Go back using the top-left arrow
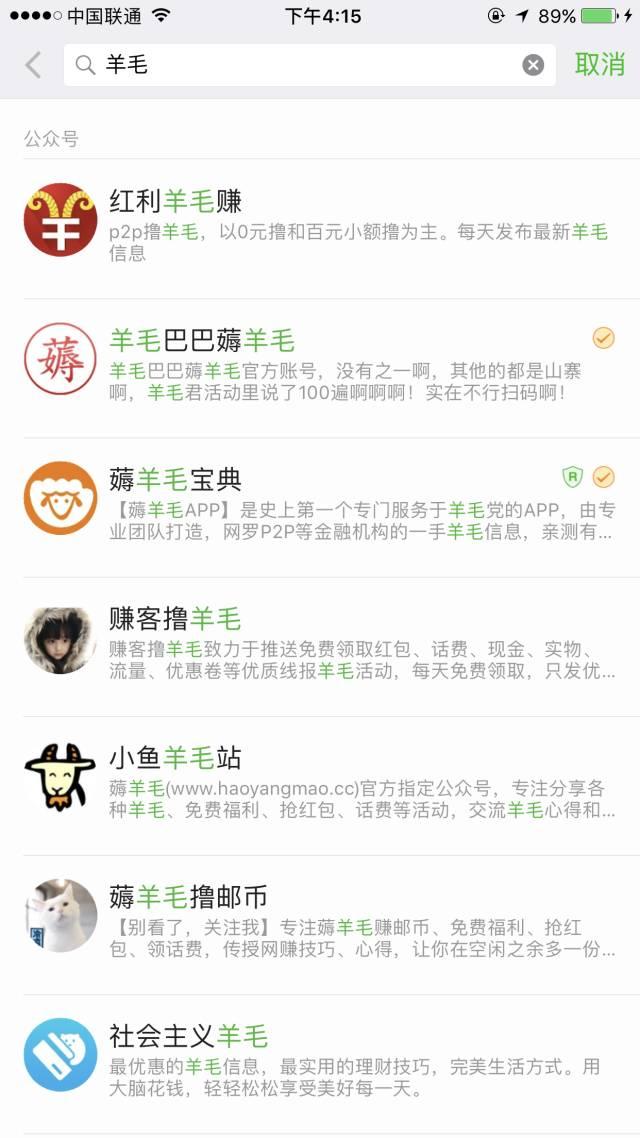The width and height of the screenshot is (640, 1138). [x=33, y=65]
